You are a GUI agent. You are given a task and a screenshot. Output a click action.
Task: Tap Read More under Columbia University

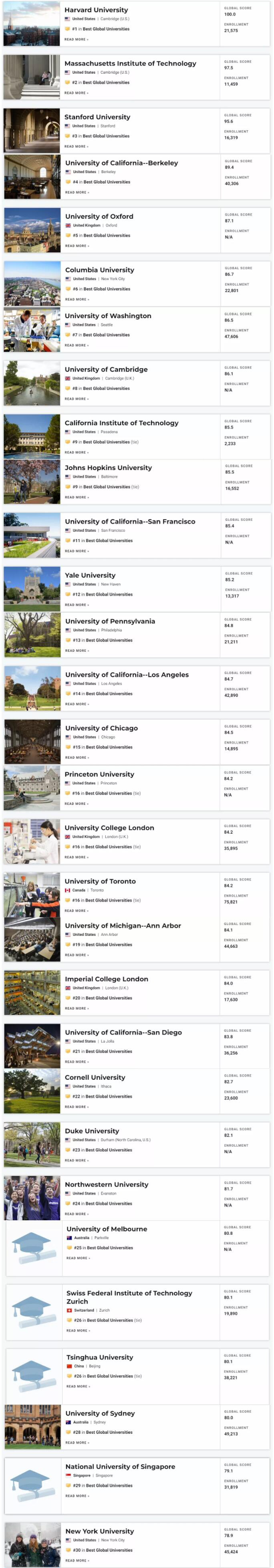point(77,300)
